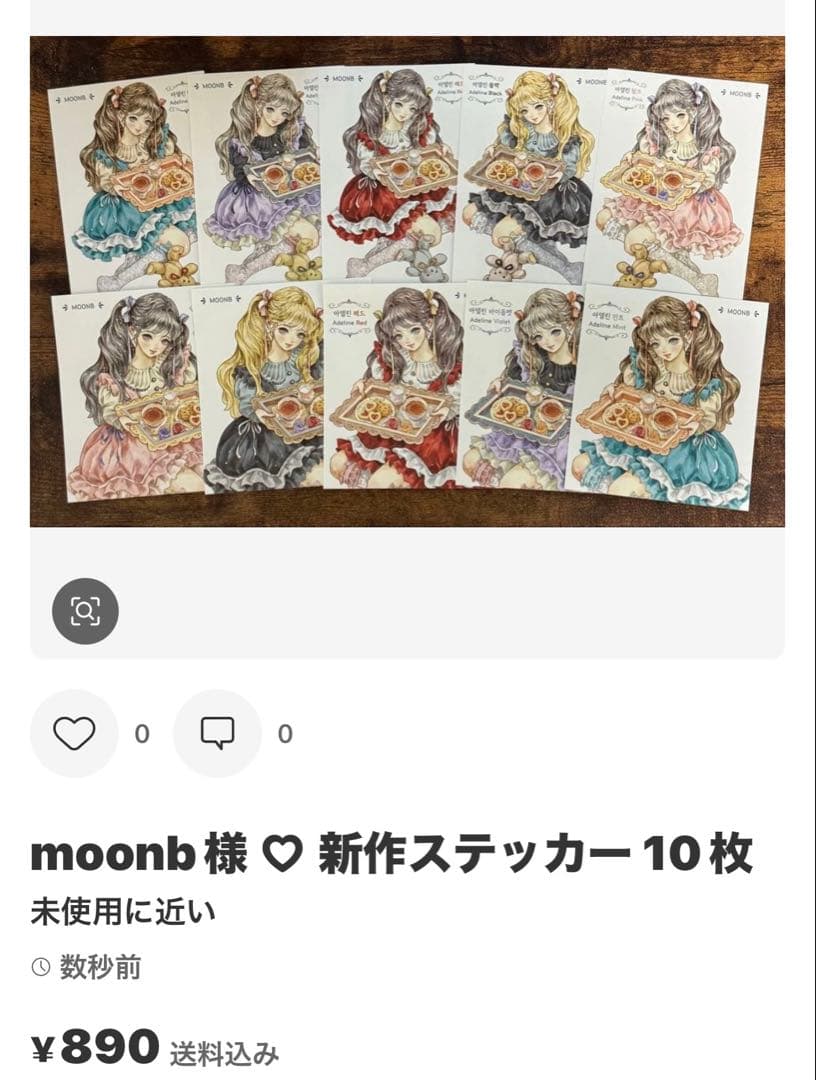This screenshot has height=1080, width=816.
Task: Click the price ¥890
Action: pos(90,1045)
